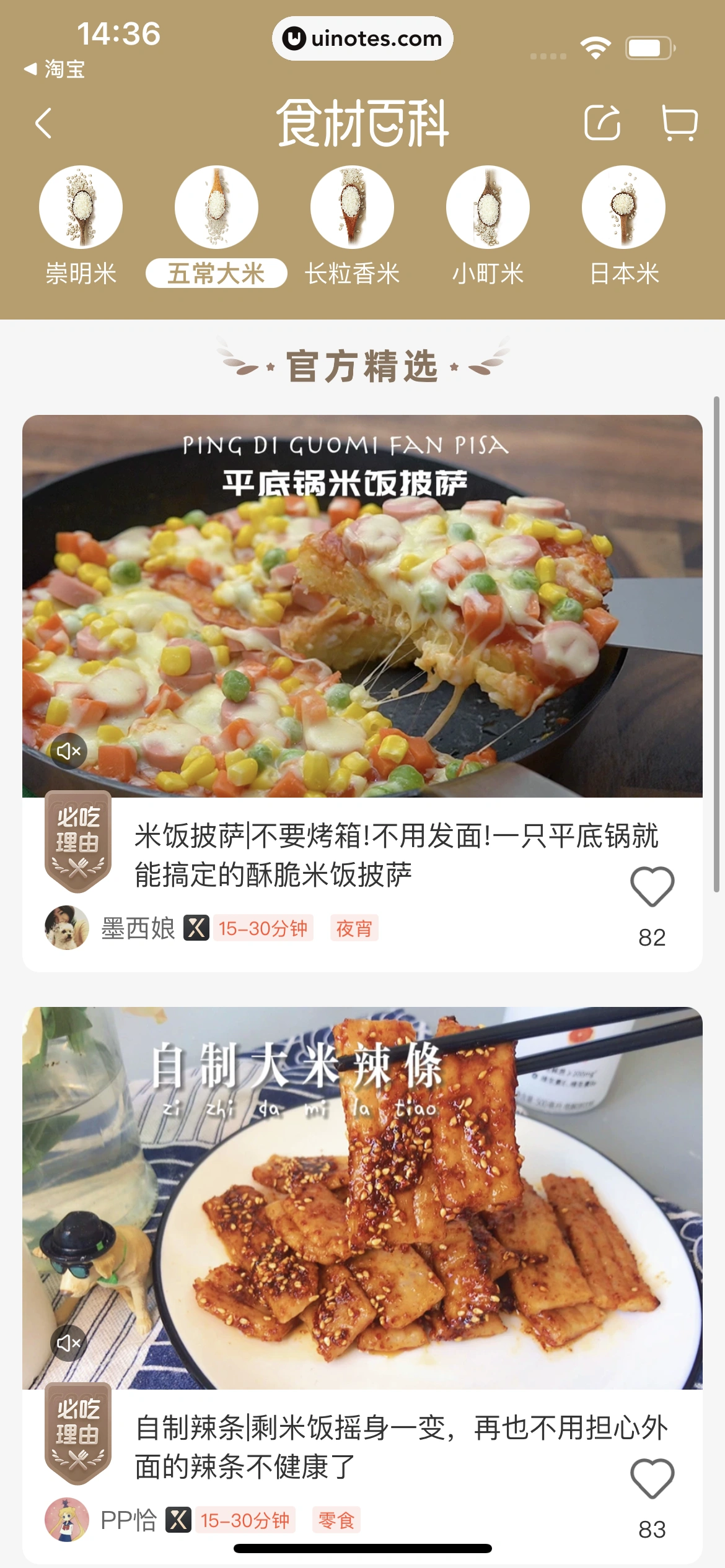Open the 夜宵 tag on the pizza post
The height and width of the screenshot is (1568, 725).
click(354, 929)
